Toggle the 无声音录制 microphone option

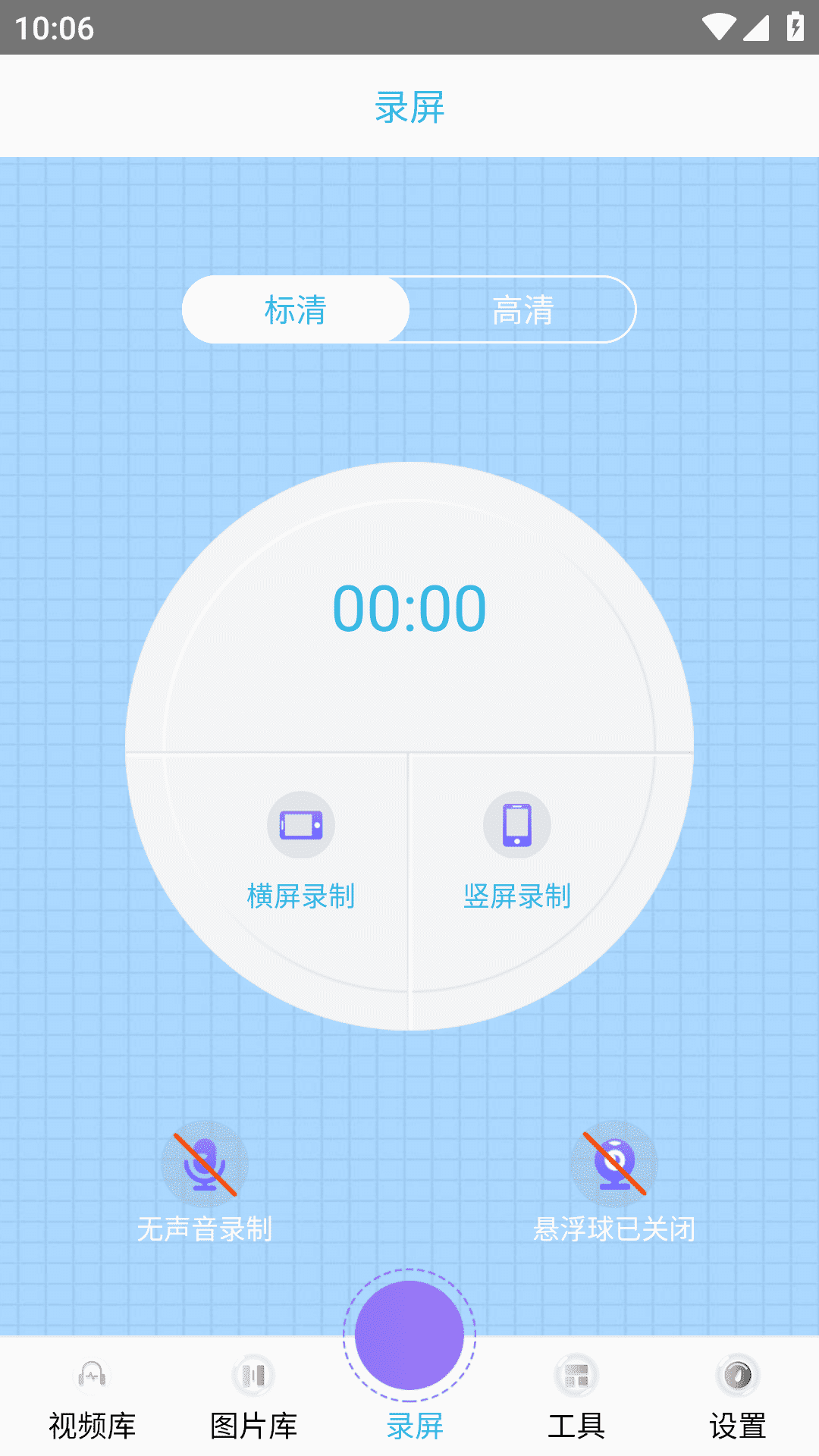205,1166
